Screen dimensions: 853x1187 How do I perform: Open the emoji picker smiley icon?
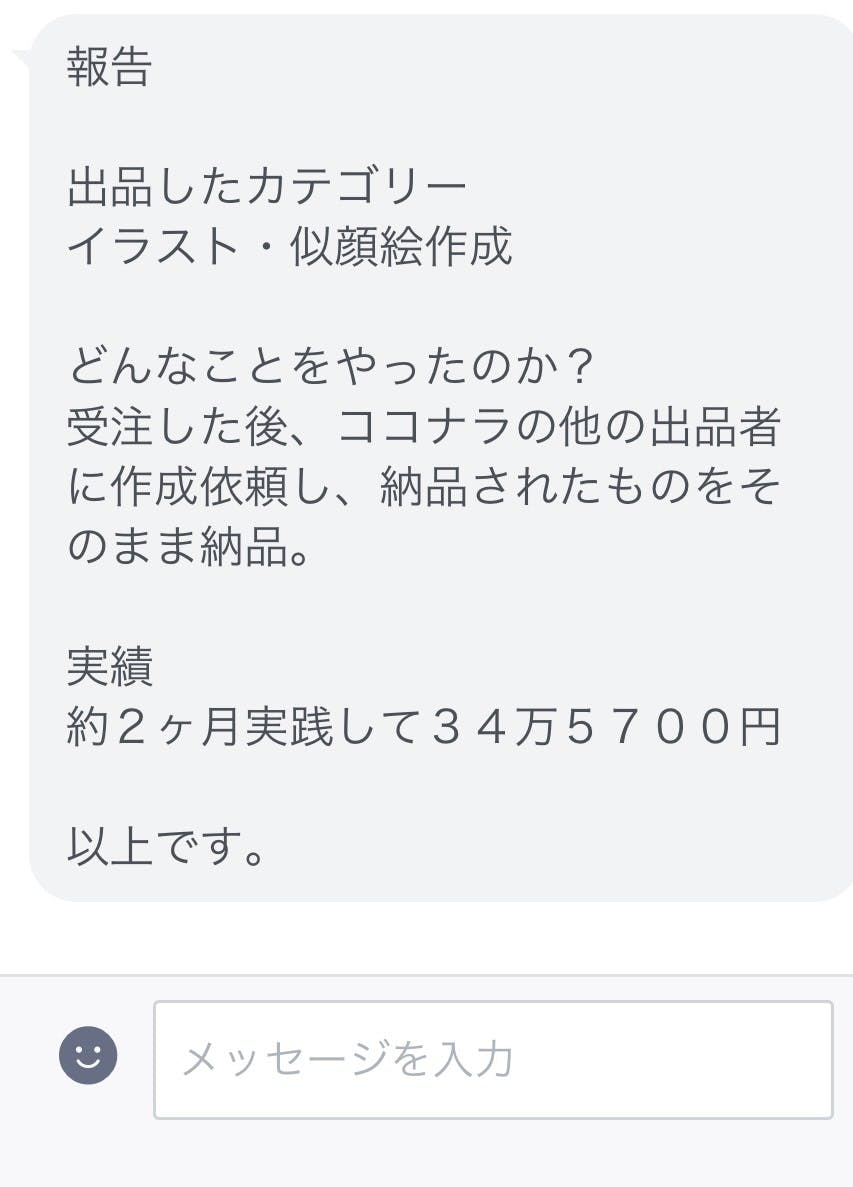[88, 1055]
